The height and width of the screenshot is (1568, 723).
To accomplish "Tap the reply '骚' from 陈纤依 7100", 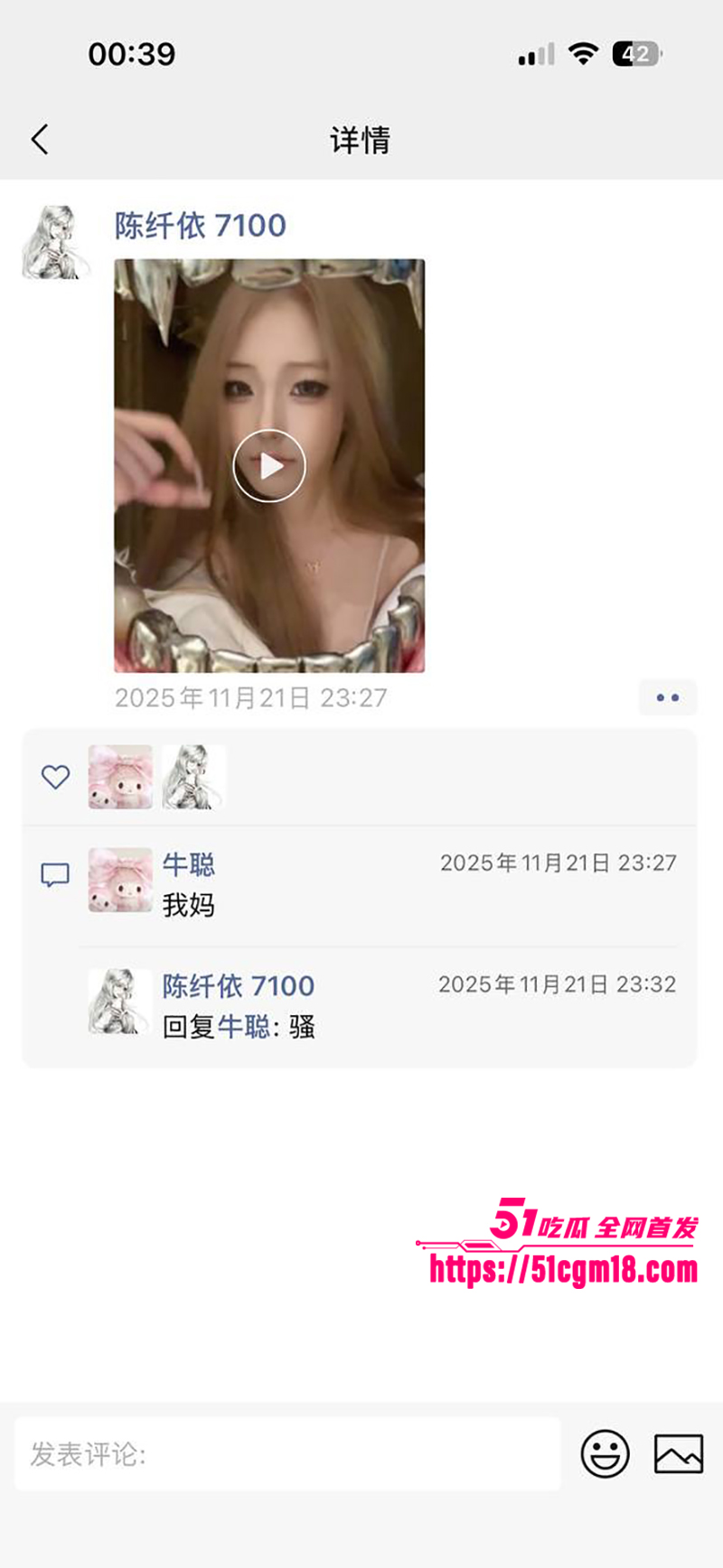I will pyautogui.click(x=303, y=1028).
